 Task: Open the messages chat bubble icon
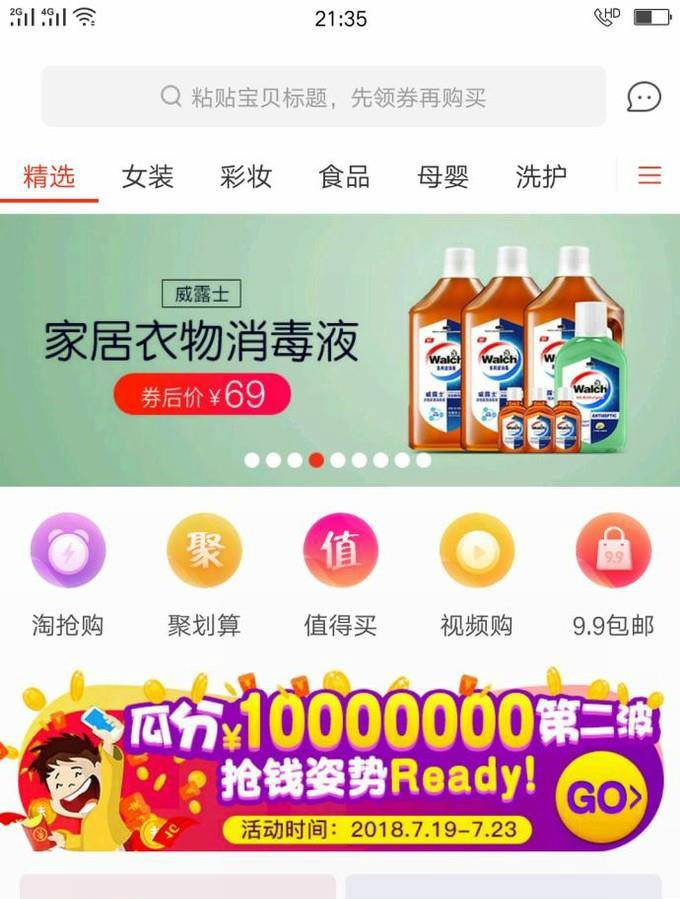pos(644,97)
